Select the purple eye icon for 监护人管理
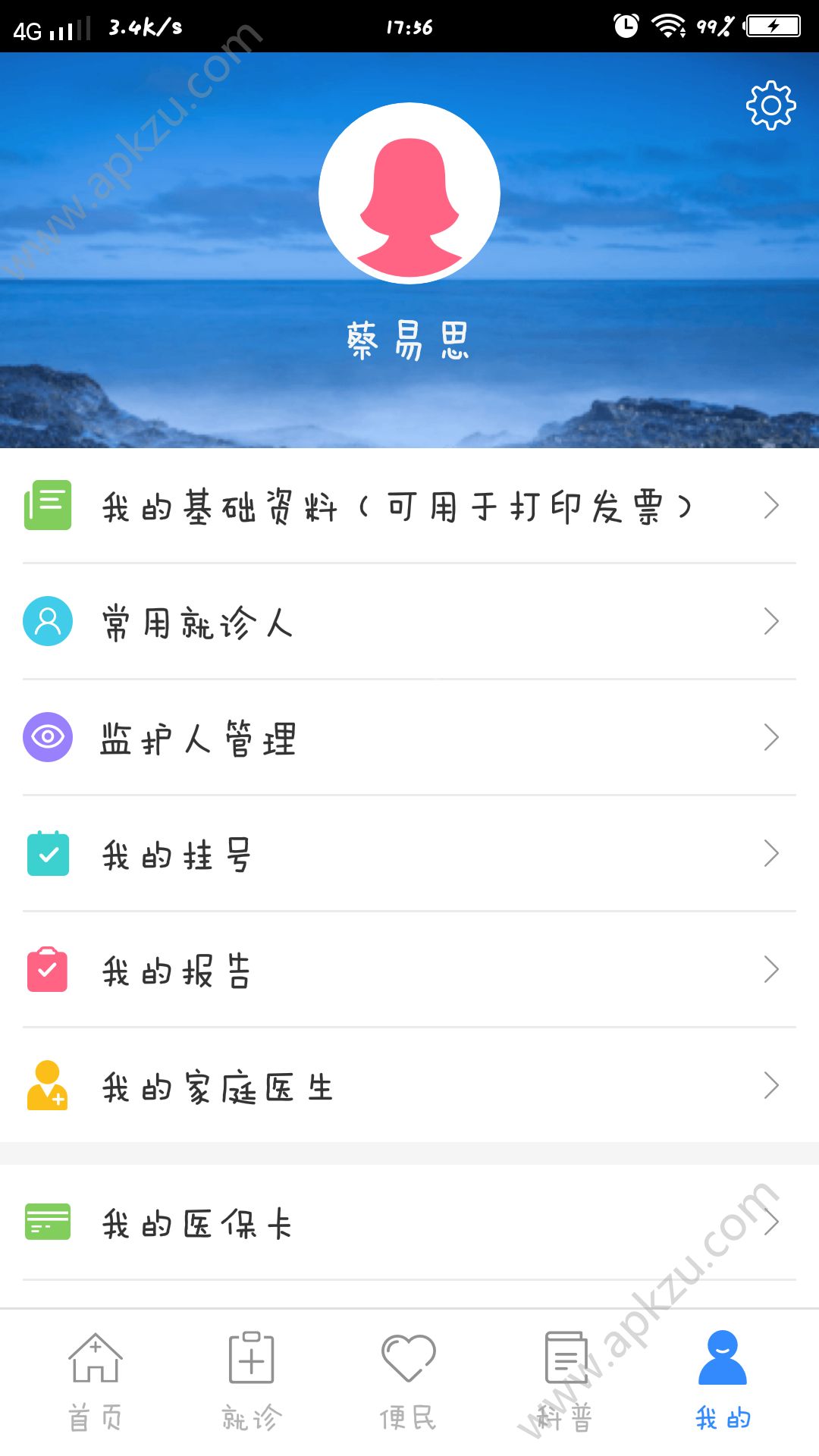Image resolution: width=819 pixels, height=1456 pixels. tap(47, 737)
